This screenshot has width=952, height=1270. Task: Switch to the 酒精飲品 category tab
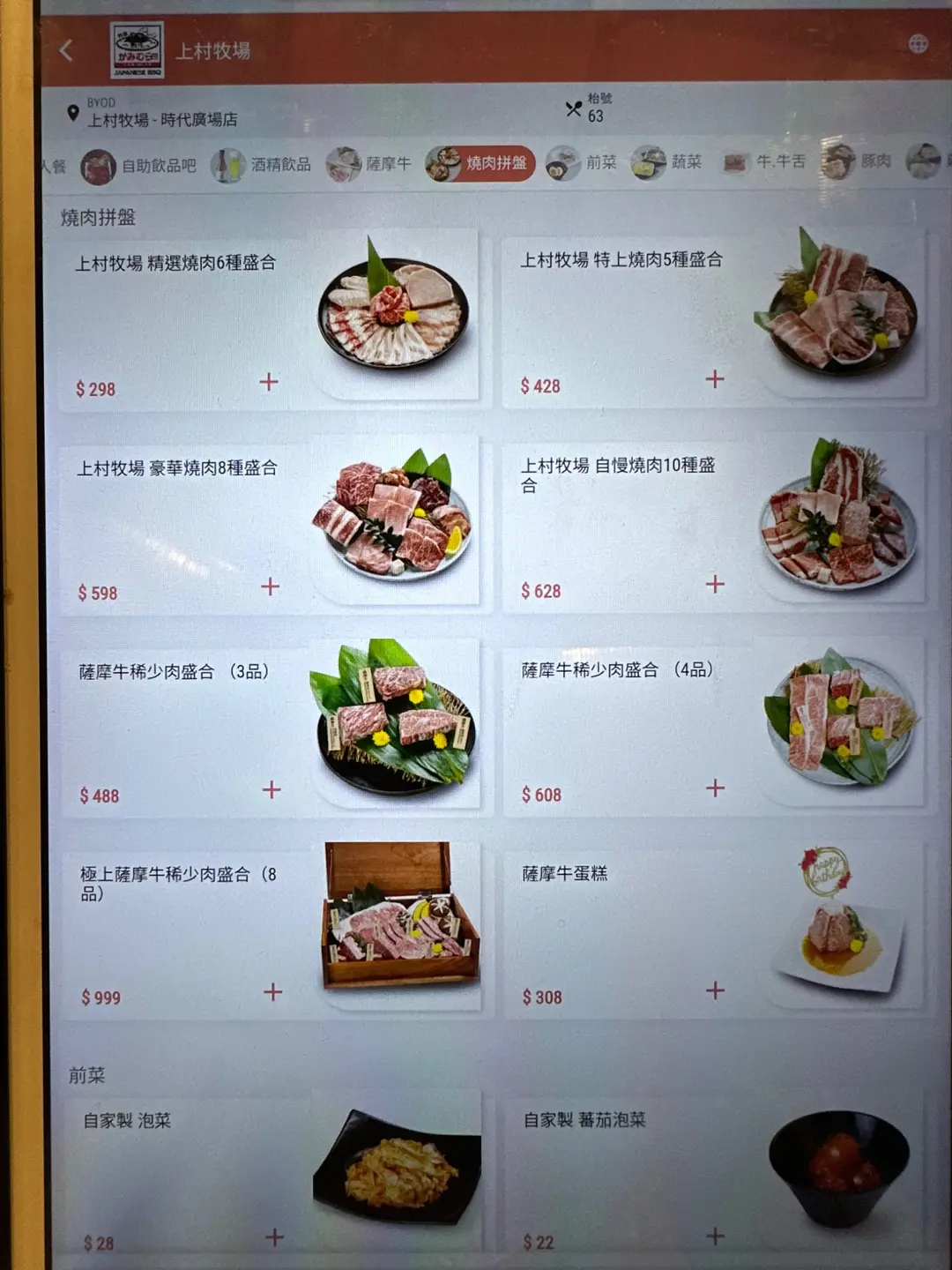pos(264,165)
